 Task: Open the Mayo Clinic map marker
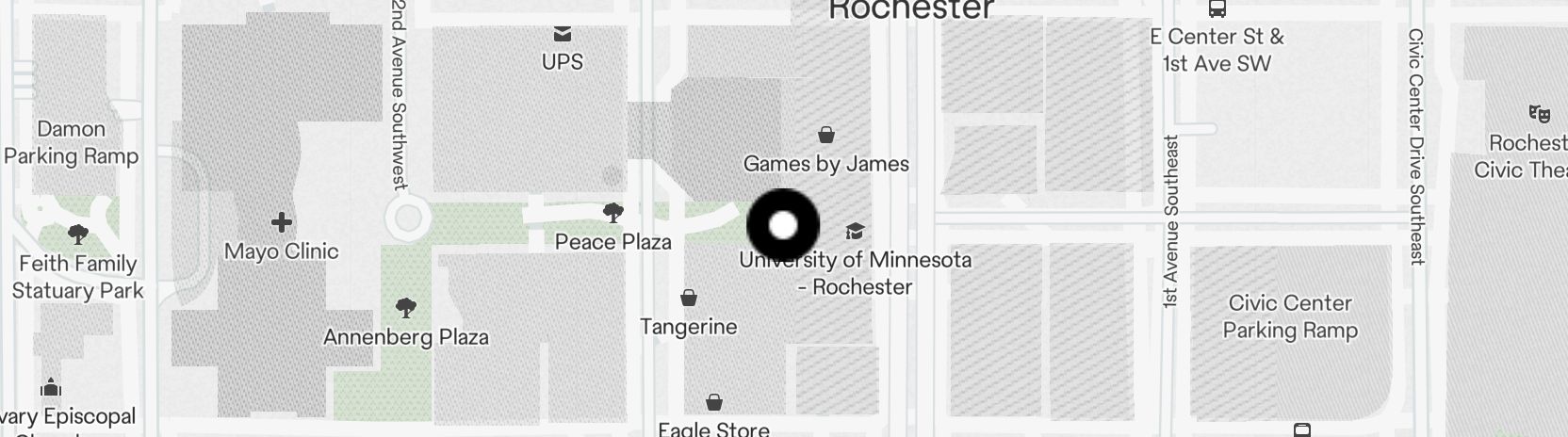281,223
